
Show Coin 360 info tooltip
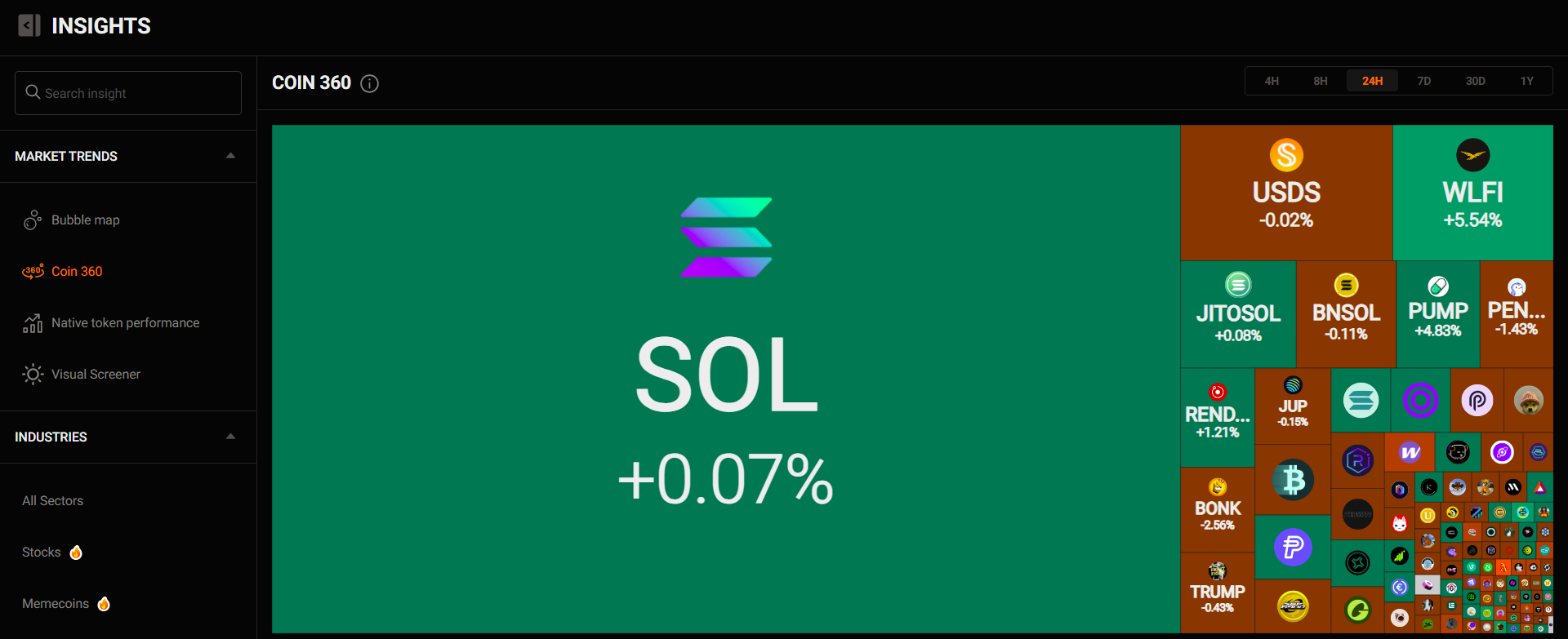(x=370, y=83)
